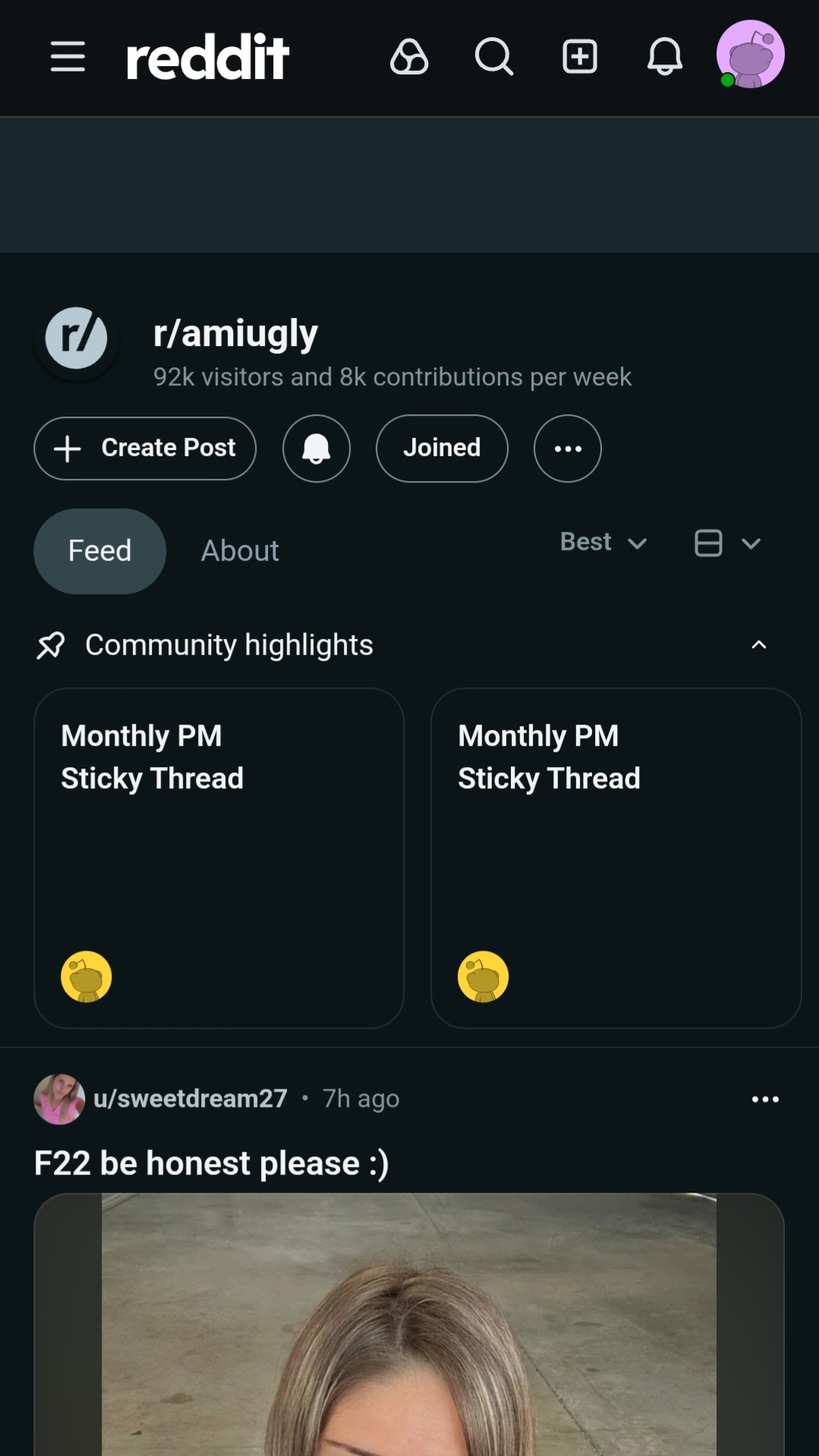Open the hamburger navigation menu
The image size is (819, 1456).
[68, 57]
